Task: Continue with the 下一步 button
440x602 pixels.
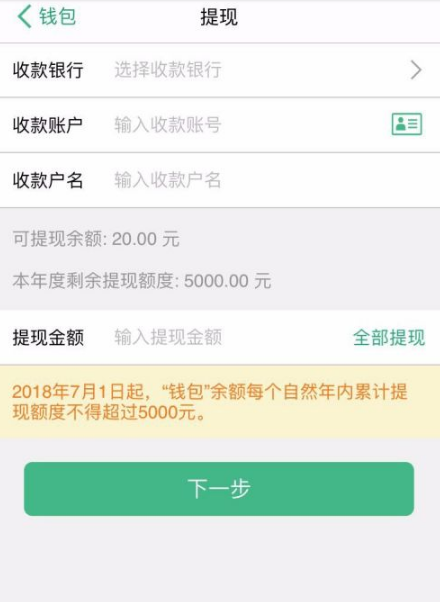Action: tap(219, 489)
